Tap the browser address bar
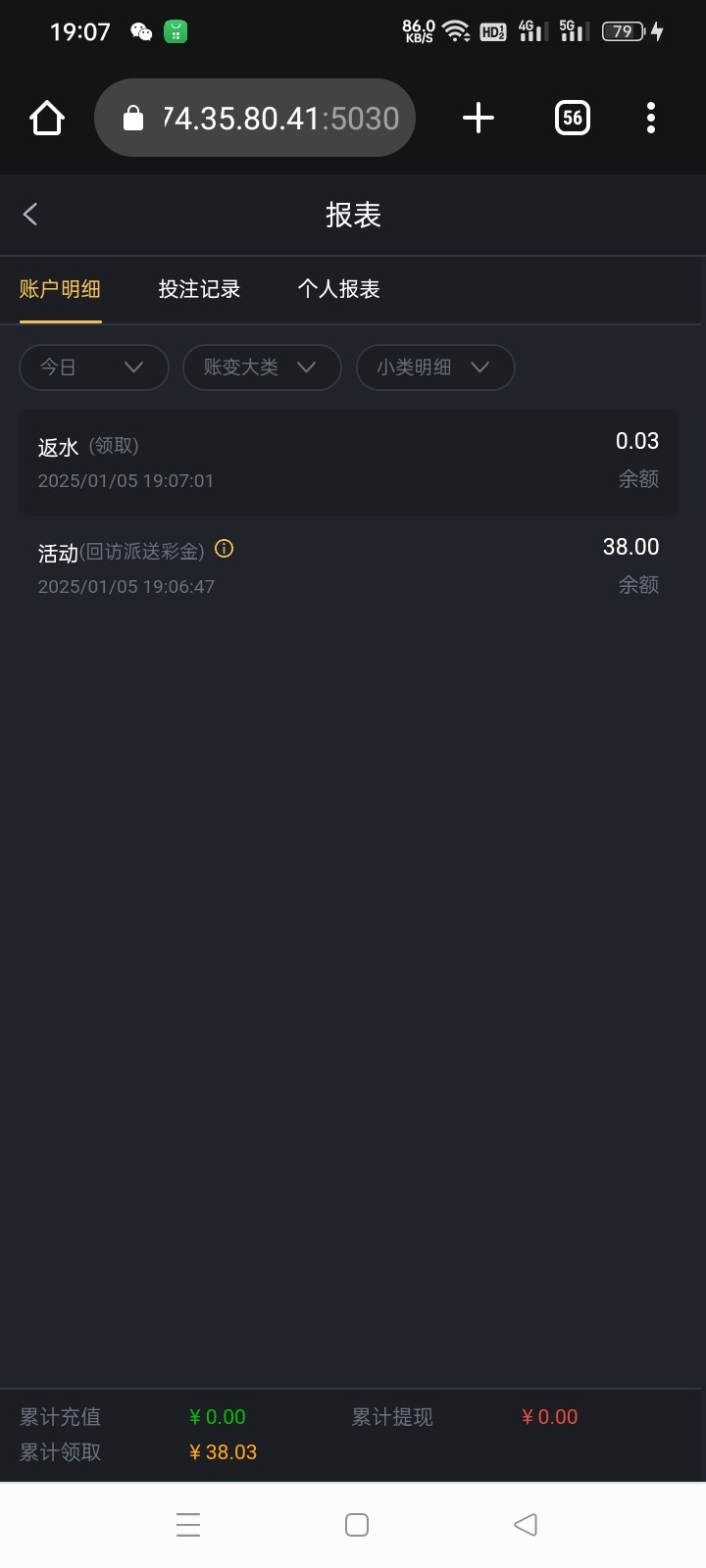The image size is (706, 1568). point(255,119)
